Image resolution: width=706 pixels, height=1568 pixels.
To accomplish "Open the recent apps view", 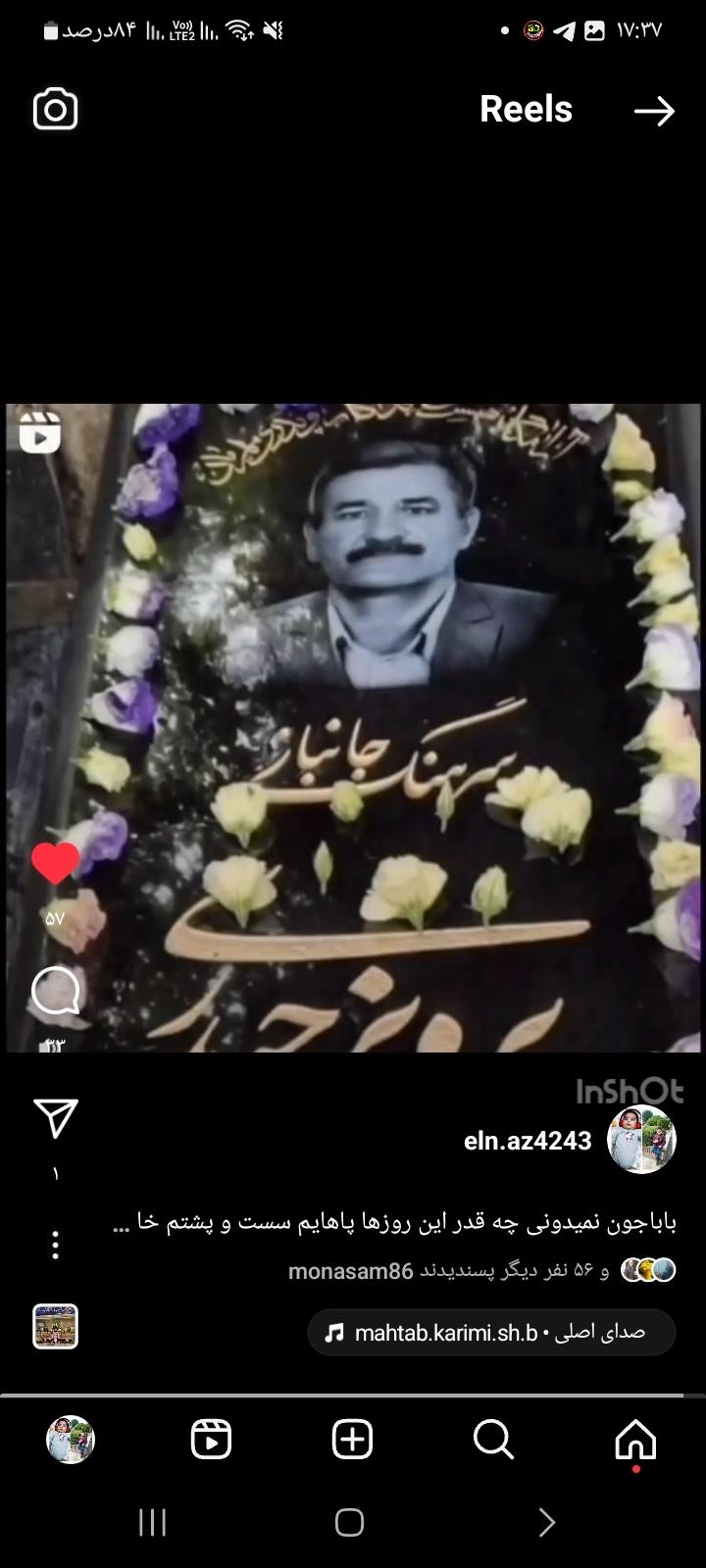I will (152, 1522).
